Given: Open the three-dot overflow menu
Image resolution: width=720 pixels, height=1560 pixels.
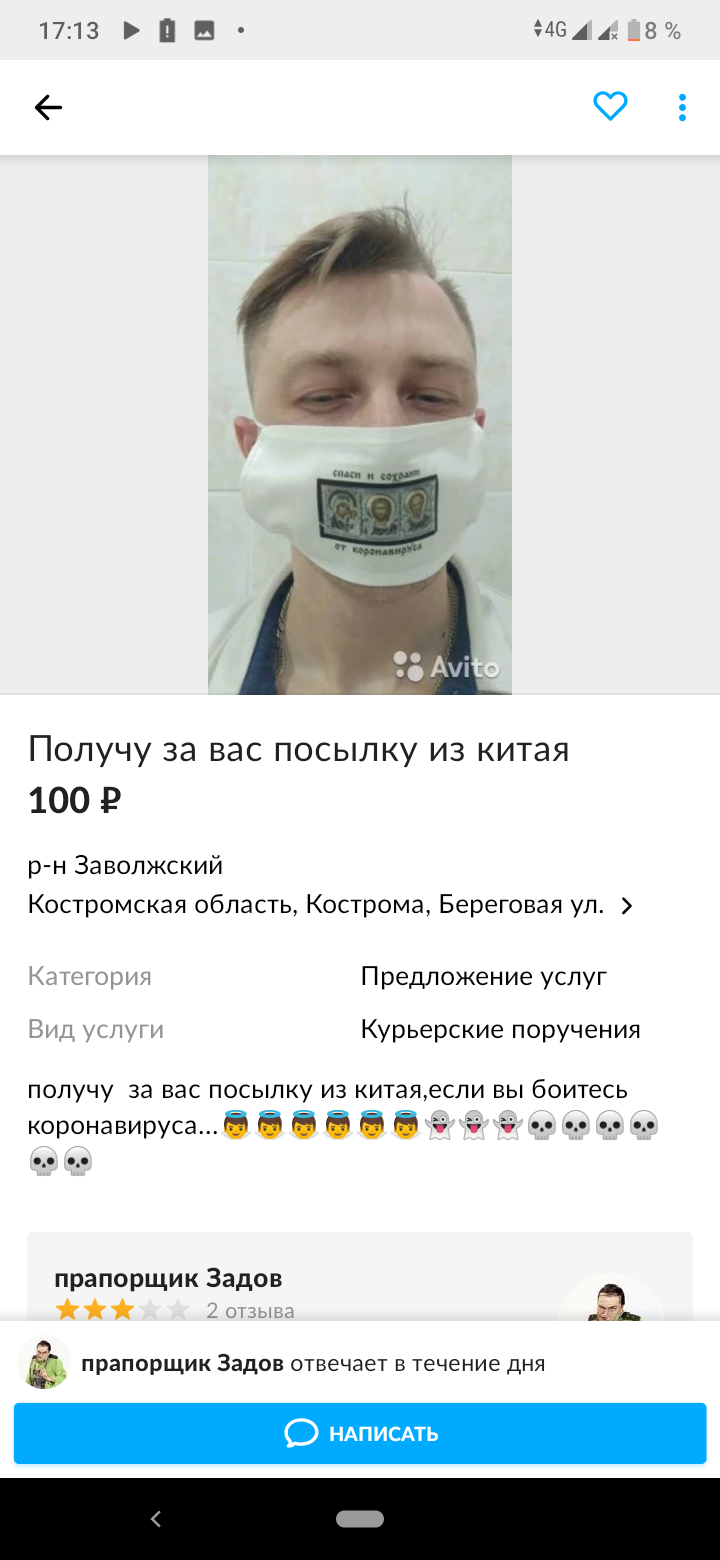Looking at the screenshot, I should click(x=682, y=107).
